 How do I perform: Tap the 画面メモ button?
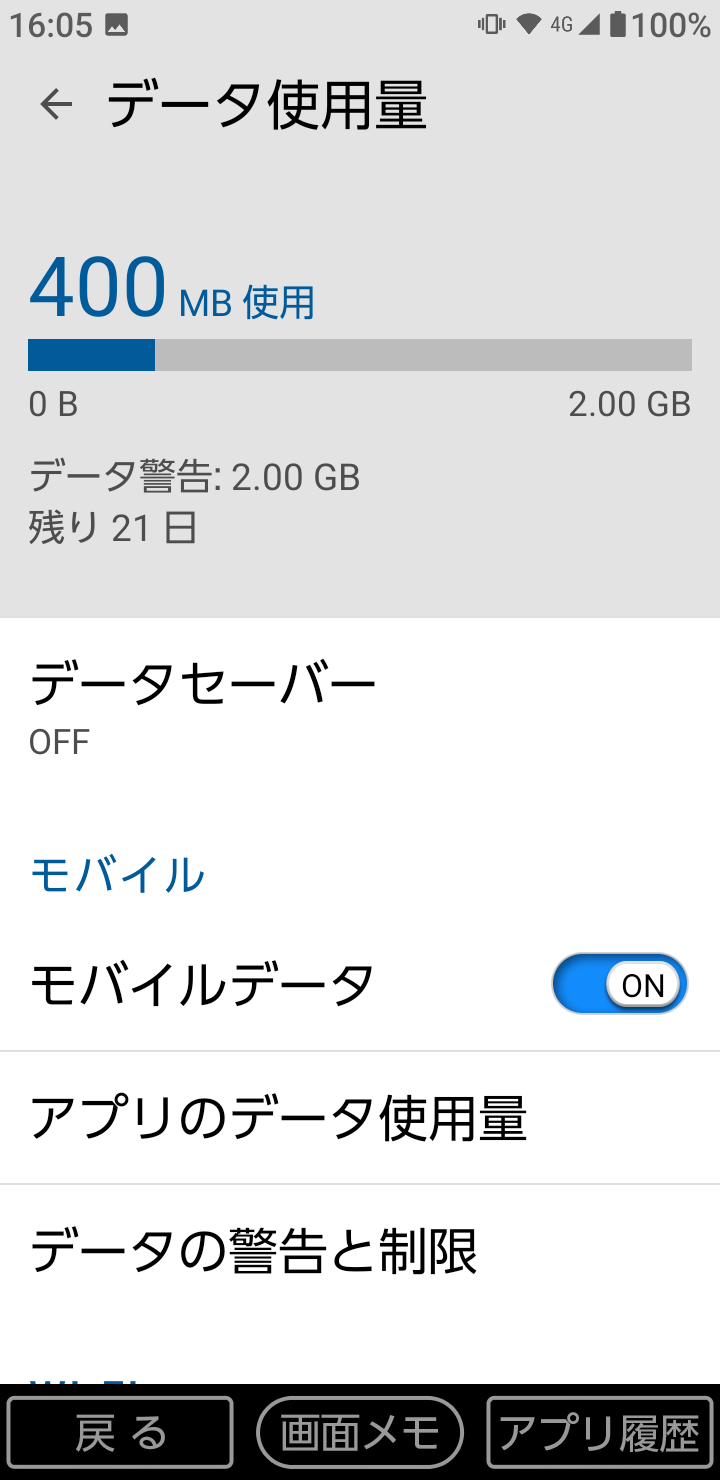[360, 1432]
